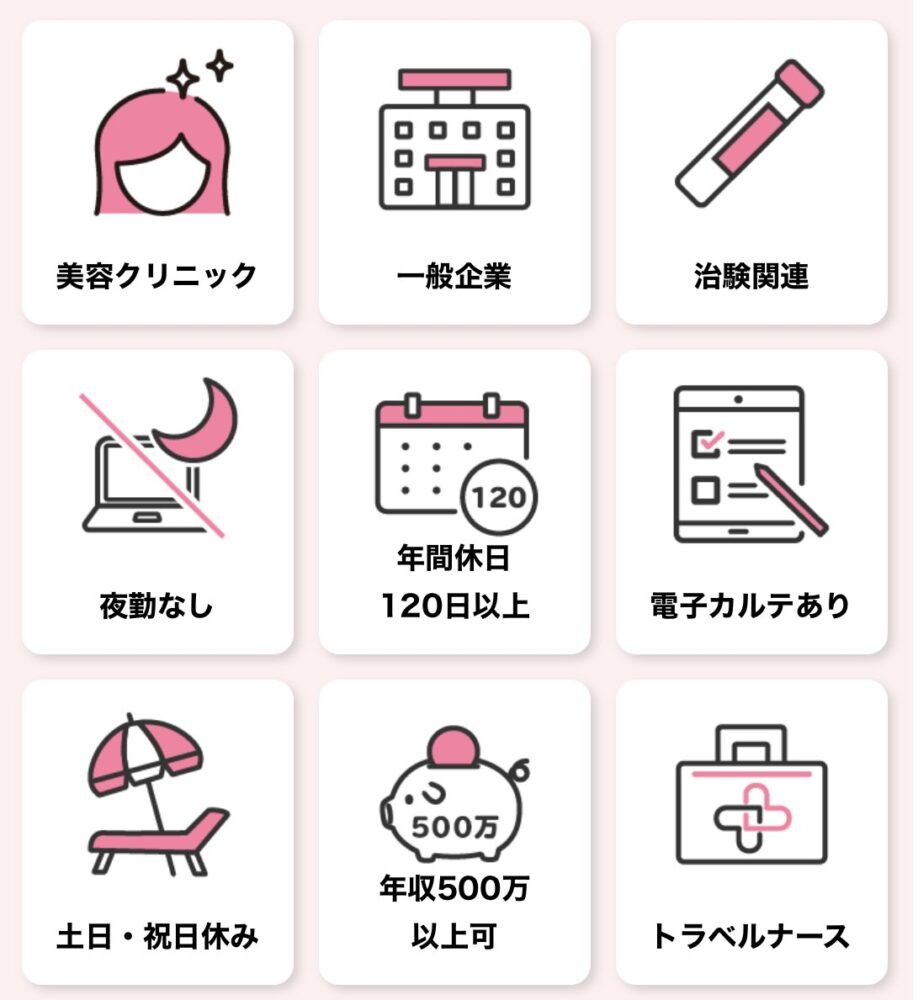Open the トラベルナース card
918x1000 pixels.
pos(751,832)
